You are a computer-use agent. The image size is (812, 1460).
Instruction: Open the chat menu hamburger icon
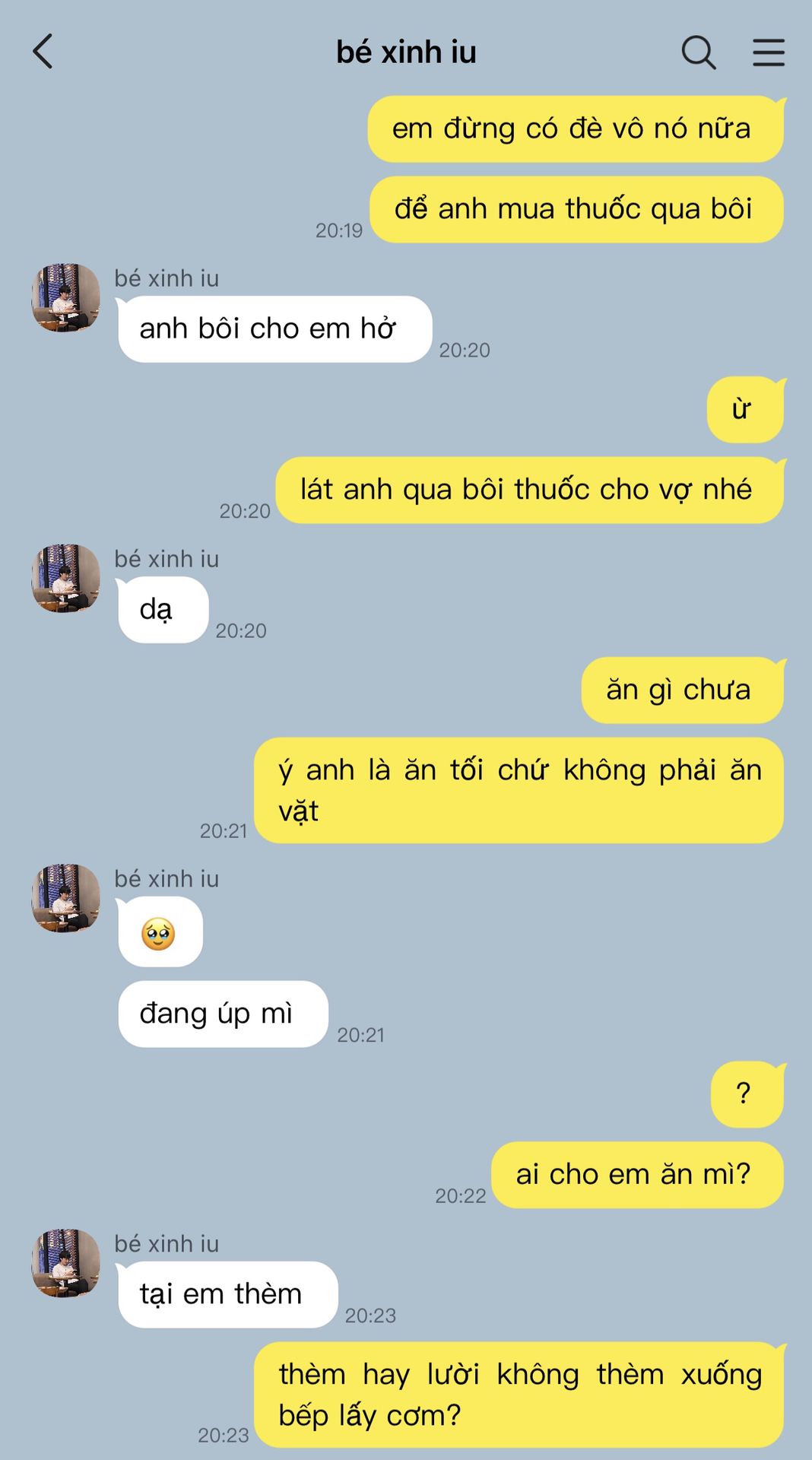click(x=769, y=52)
